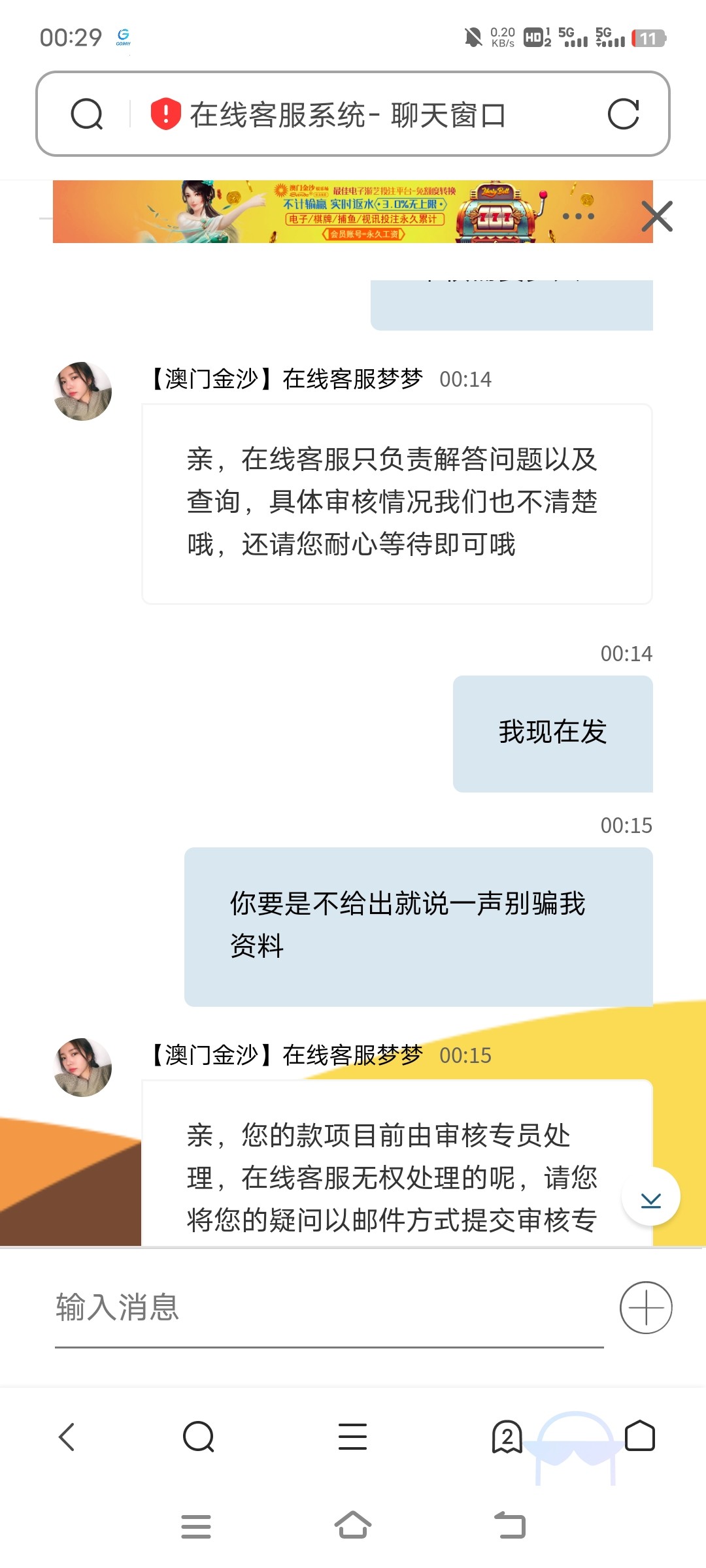This screenshot has width=706, height=1568.
Task: Close the ad banner at the top
Action: (656, 216)
